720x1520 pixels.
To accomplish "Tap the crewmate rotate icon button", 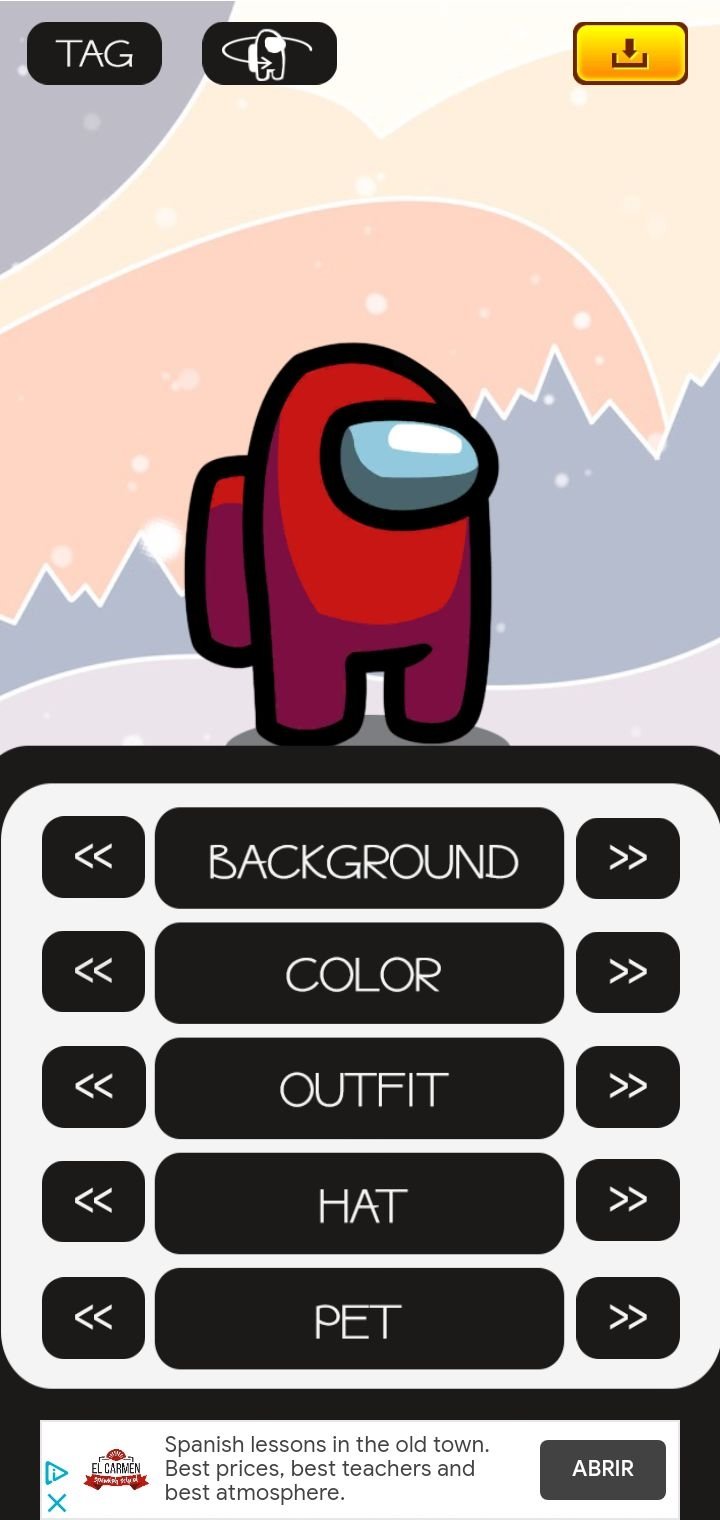I will pos(269,53).
